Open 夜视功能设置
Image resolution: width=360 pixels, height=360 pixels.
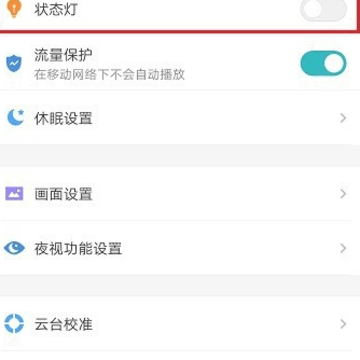pyautogui.click(x=180, y=248)
